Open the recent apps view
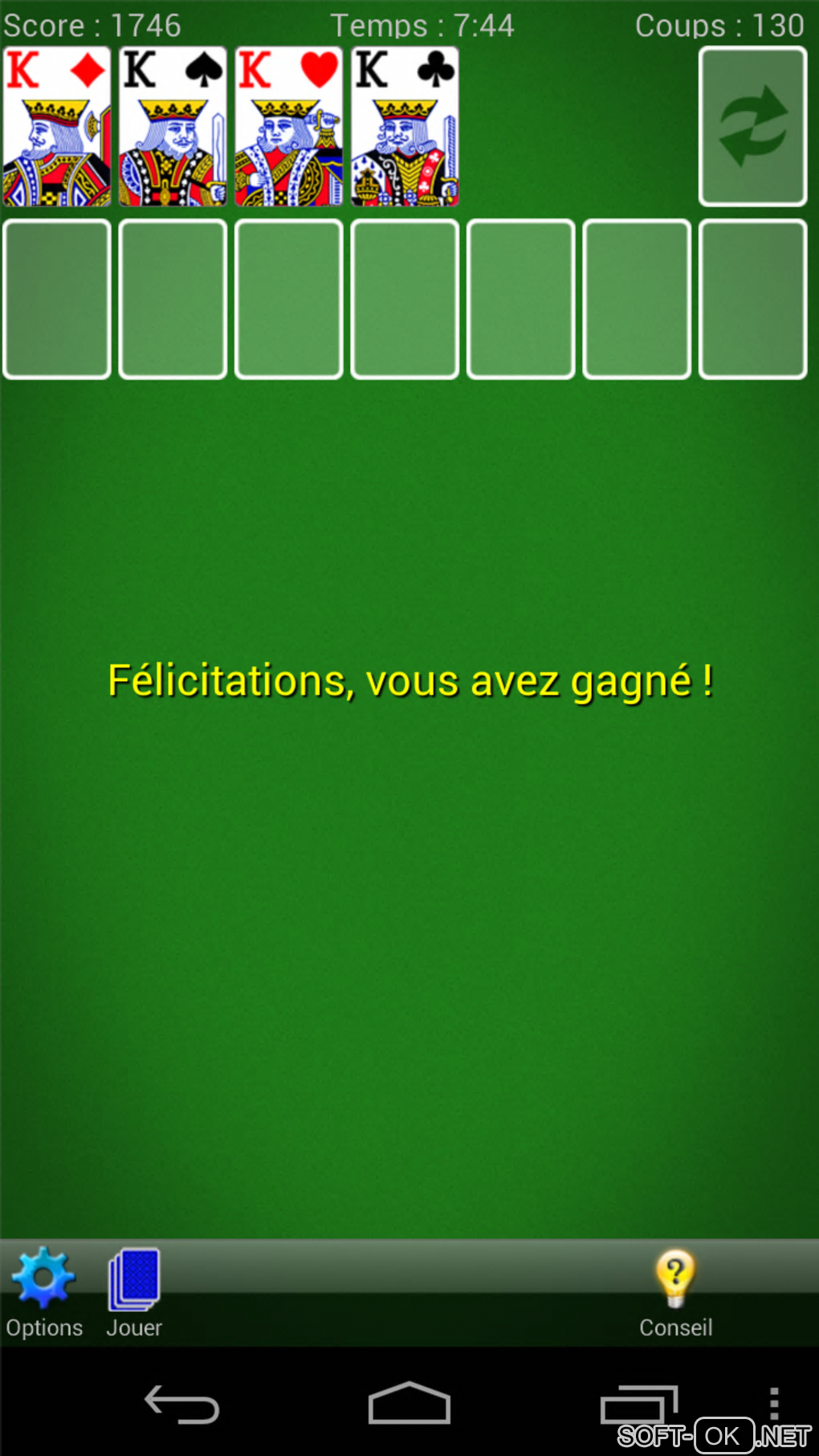The width and height of the screenshot is (819, 1456). pos(639,1404)
